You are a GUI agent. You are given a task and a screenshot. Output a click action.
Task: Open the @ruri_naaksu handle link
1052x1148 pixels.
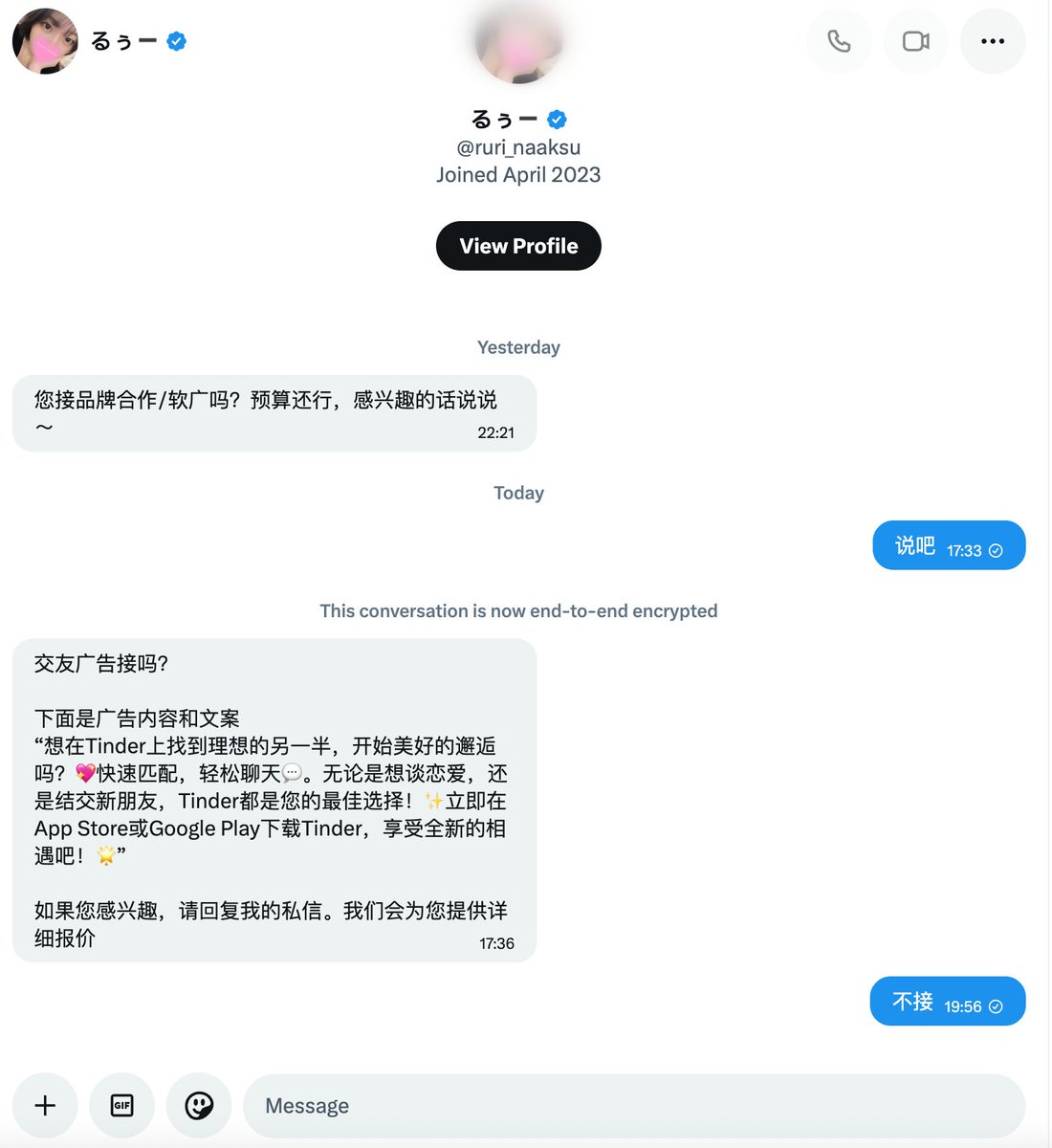point(518,147)
